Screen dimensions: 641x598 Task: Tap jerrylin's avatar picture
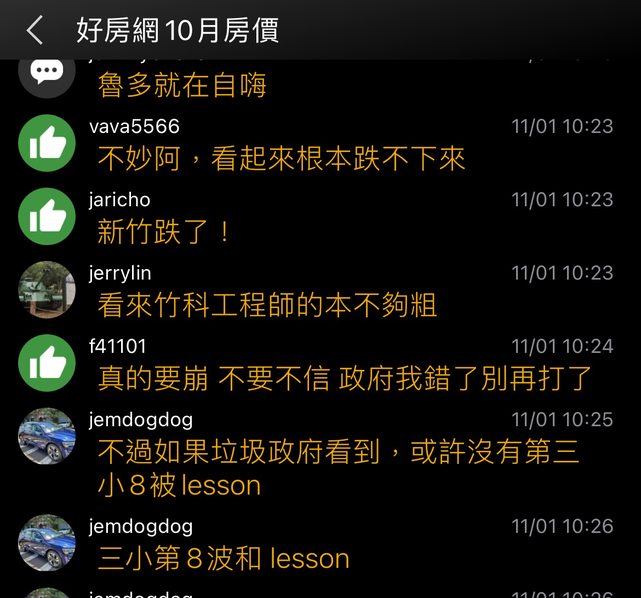47,290
